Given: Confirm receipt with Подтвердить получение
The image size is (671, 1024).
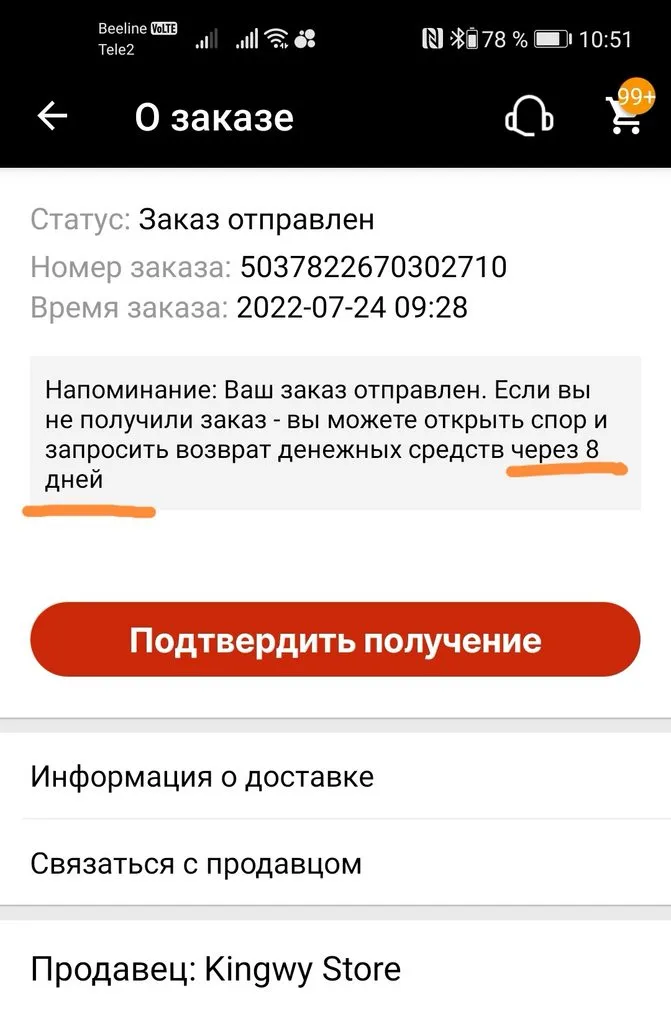Looking at the screenshot, I should (x=335, y=640).
